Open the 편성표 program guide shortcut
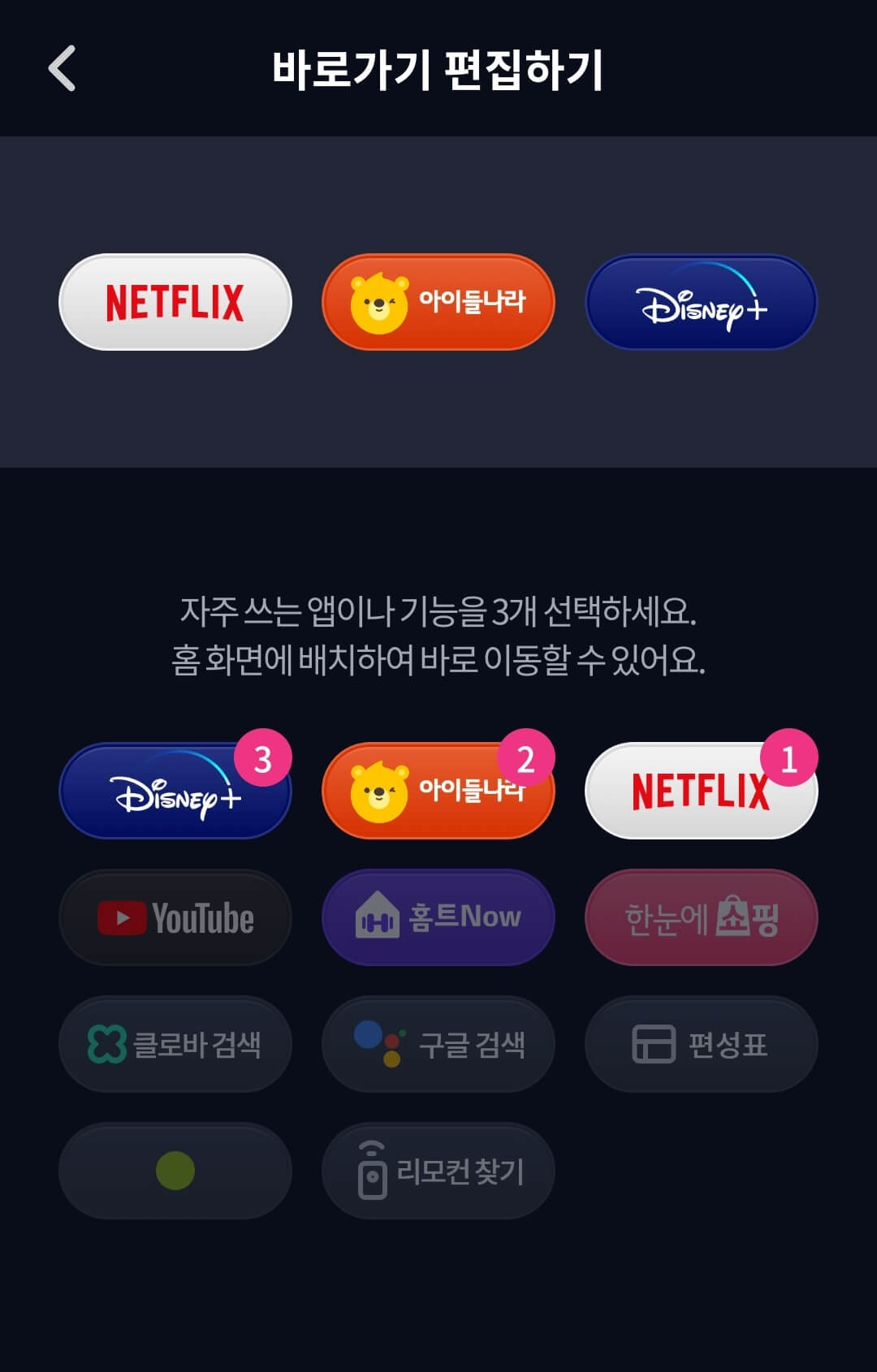 click(x=700, y=1044)
